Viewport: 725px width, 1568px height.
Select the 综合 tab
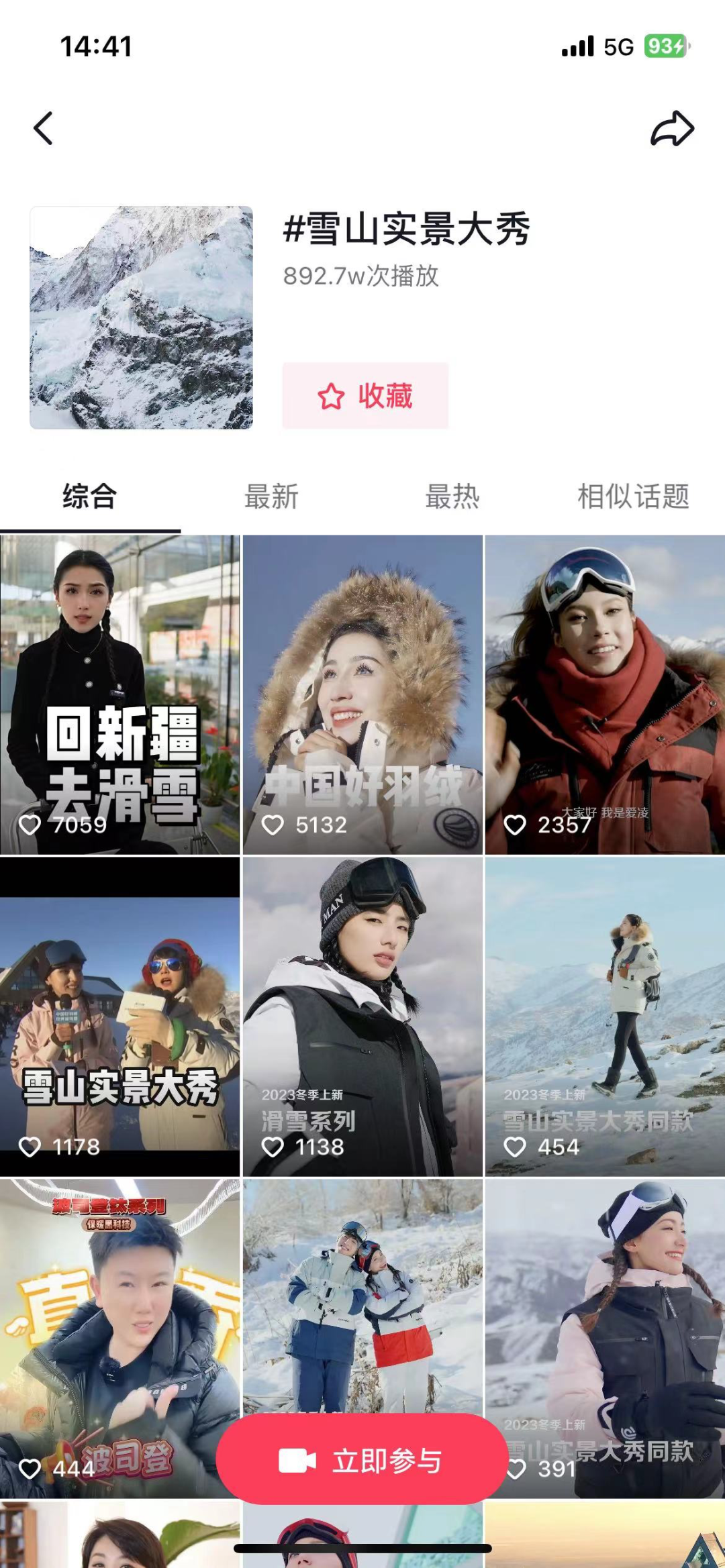tap(90, 497)
